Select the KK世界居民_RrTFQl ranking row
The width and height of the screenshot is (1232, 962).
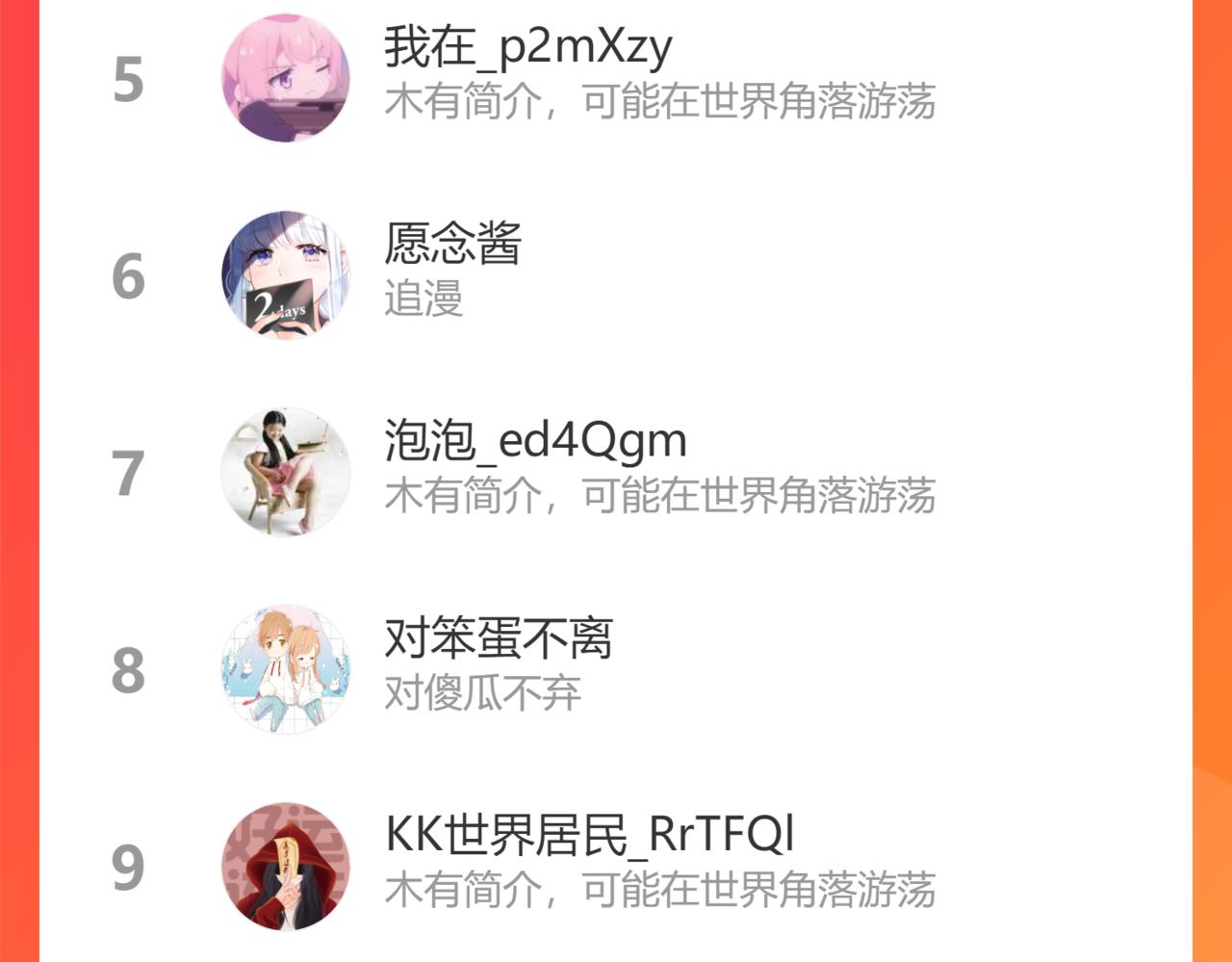tap(589, 836)
